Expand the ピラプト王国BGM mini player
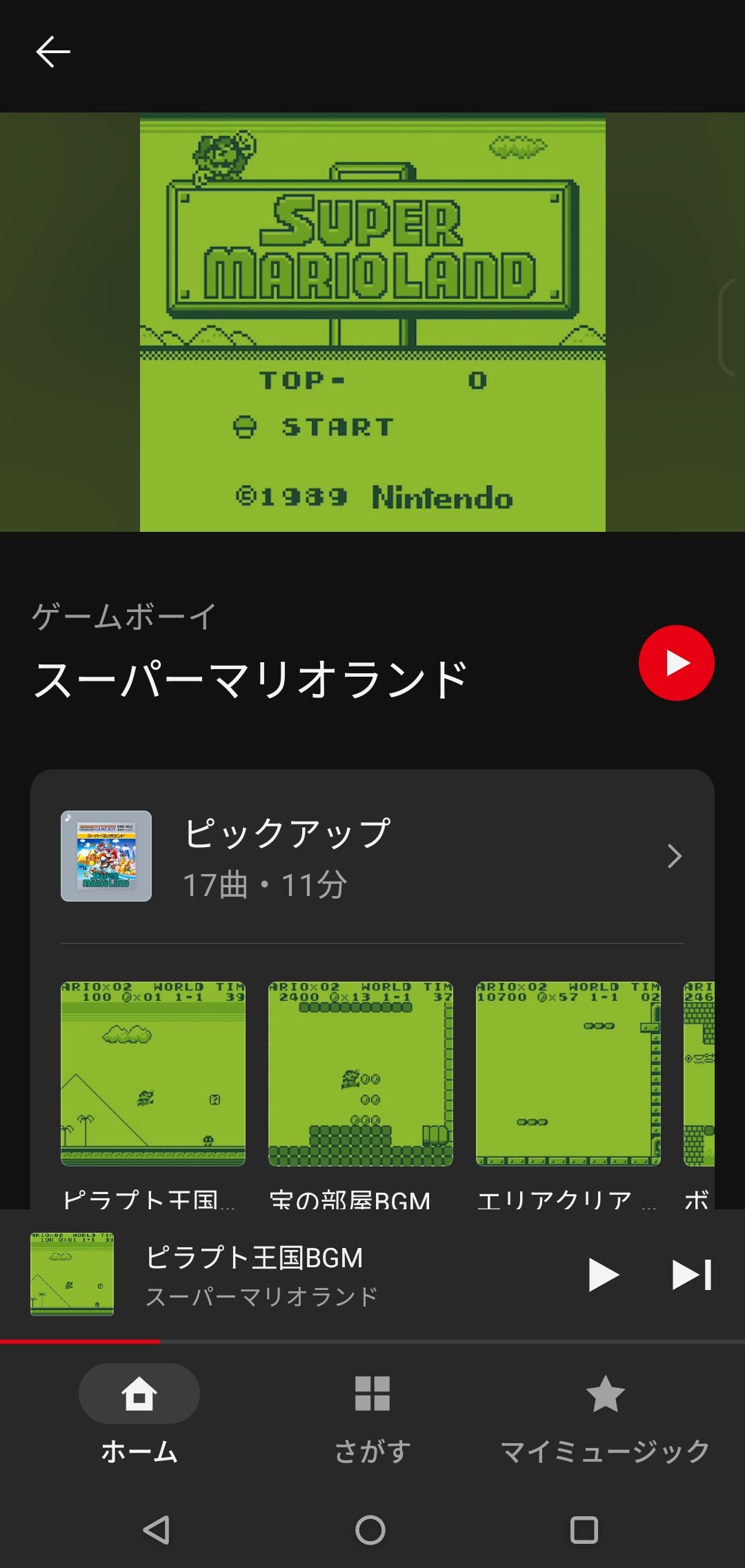The width and height of the screenshot is (745, 1568). (310, 1274)
